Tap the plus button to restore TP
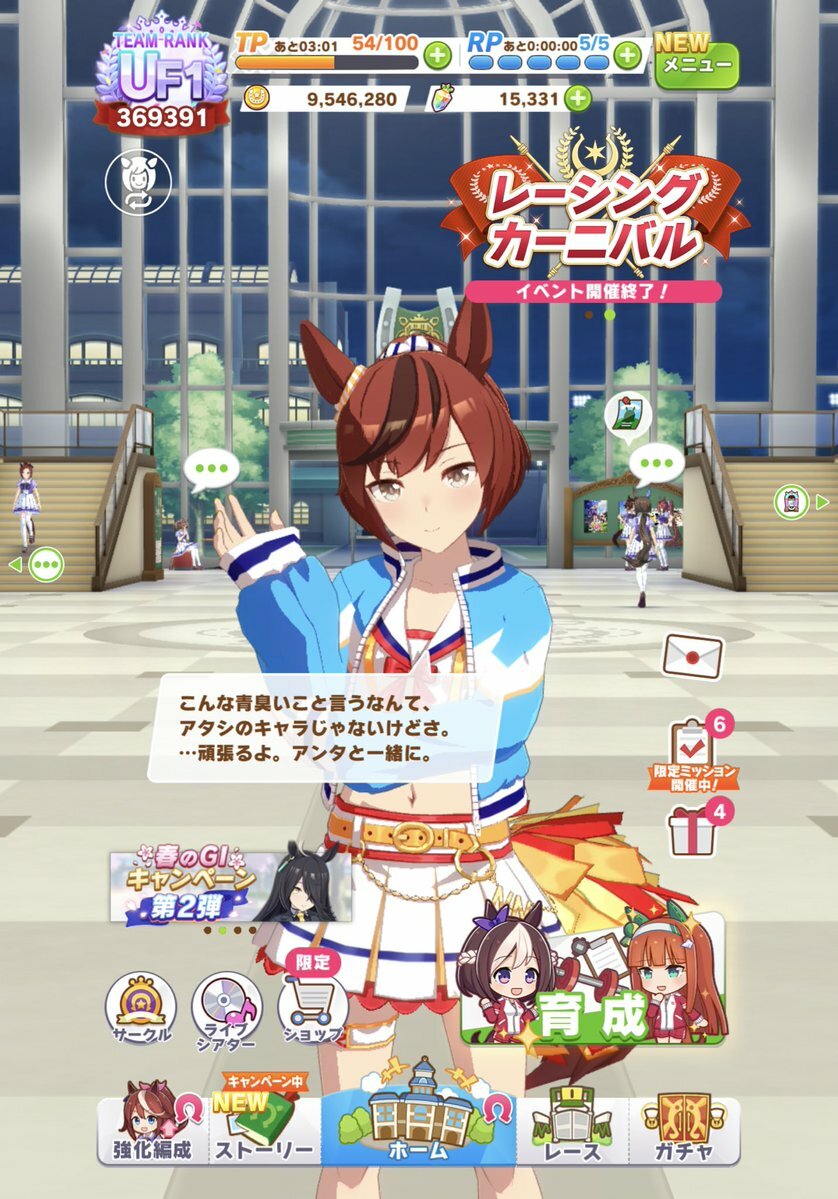This screenshot has height=1199, width=838. coord(437,55)
